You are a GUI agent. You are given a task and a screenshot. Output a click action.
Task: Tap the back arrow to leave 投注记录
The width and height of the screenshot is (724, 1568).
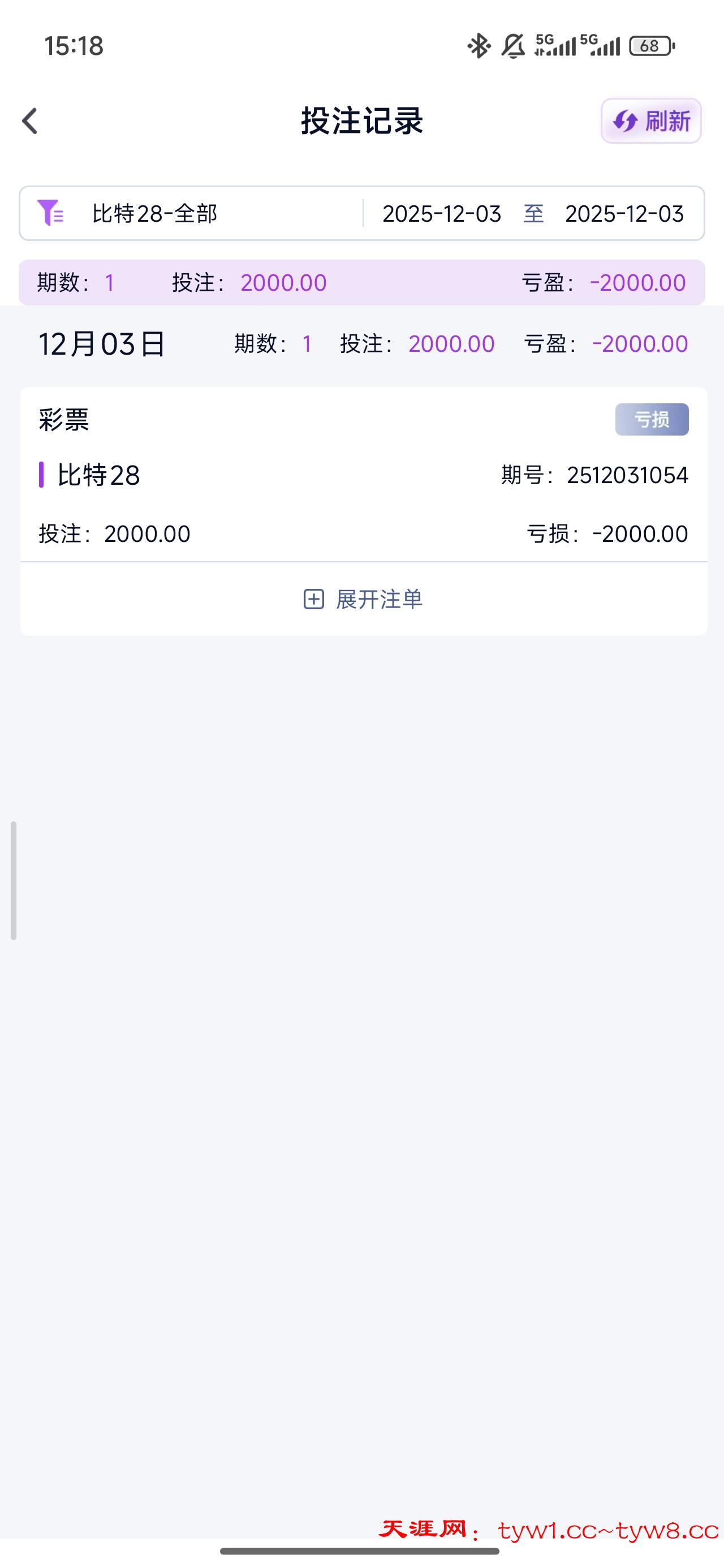click(x=29, y=121)
